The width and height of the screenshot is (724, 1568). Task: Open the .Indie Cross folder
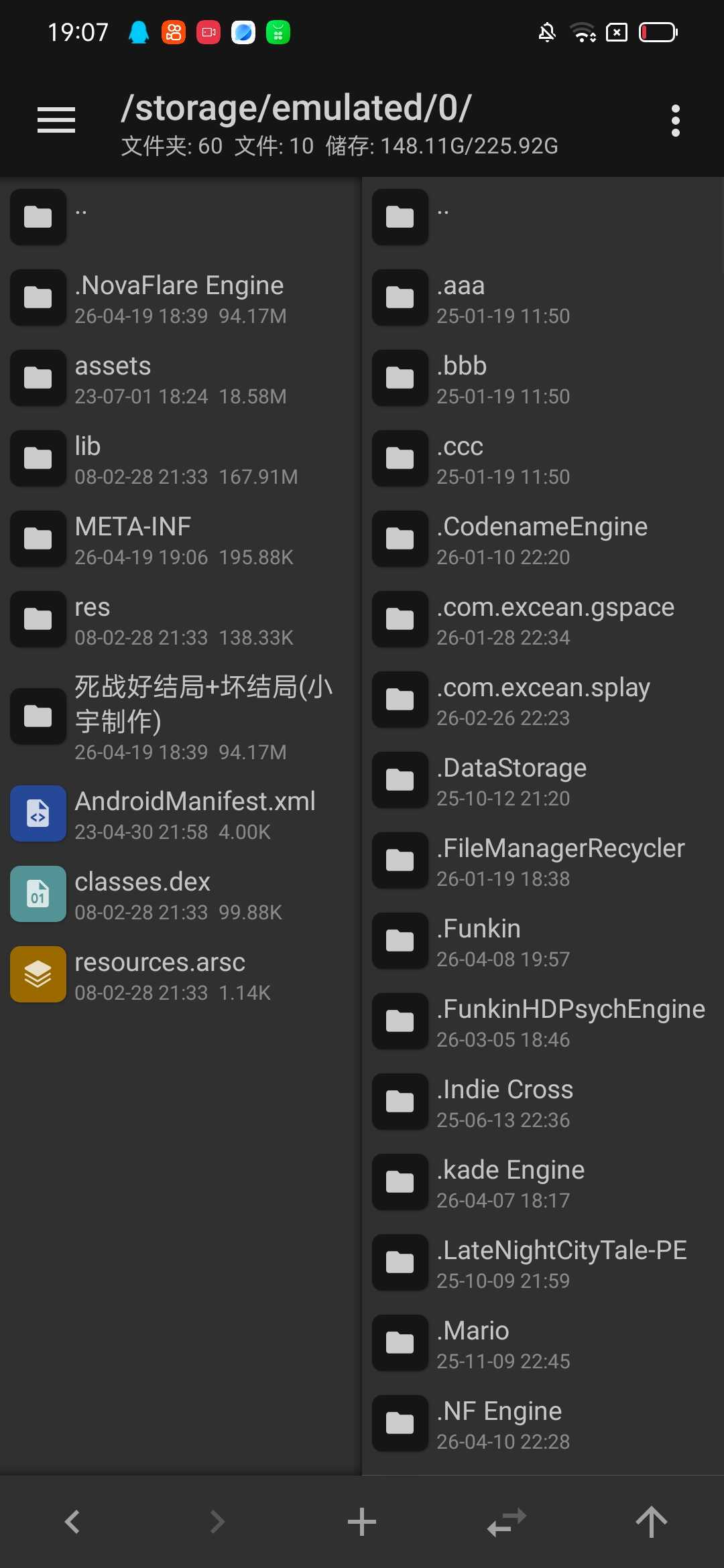(x=542, y=1102)
